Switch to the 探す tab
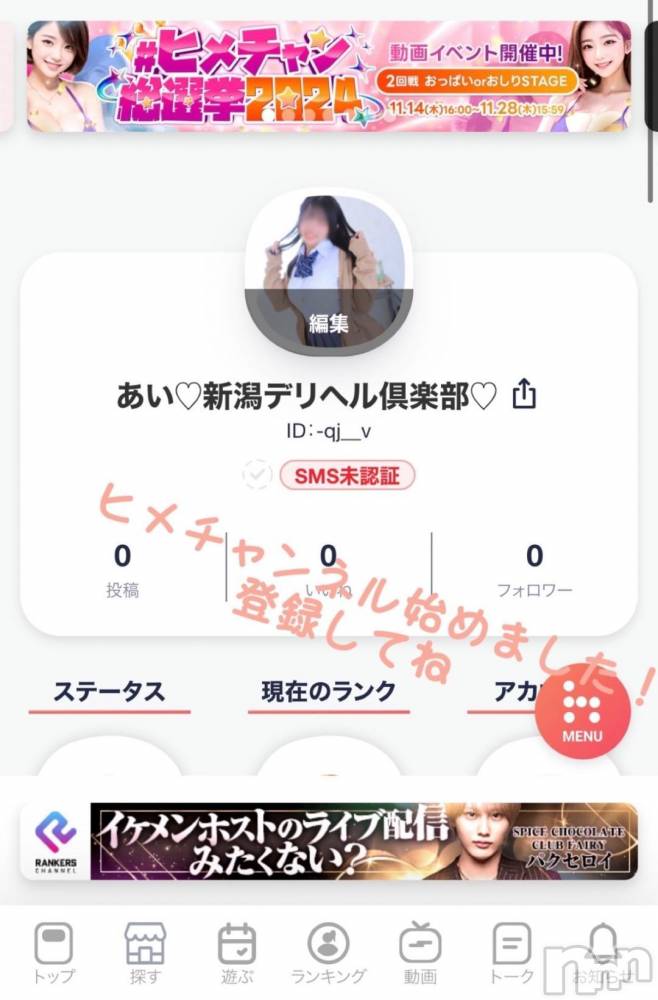The image size is (658, 1000). coord(145,953)
